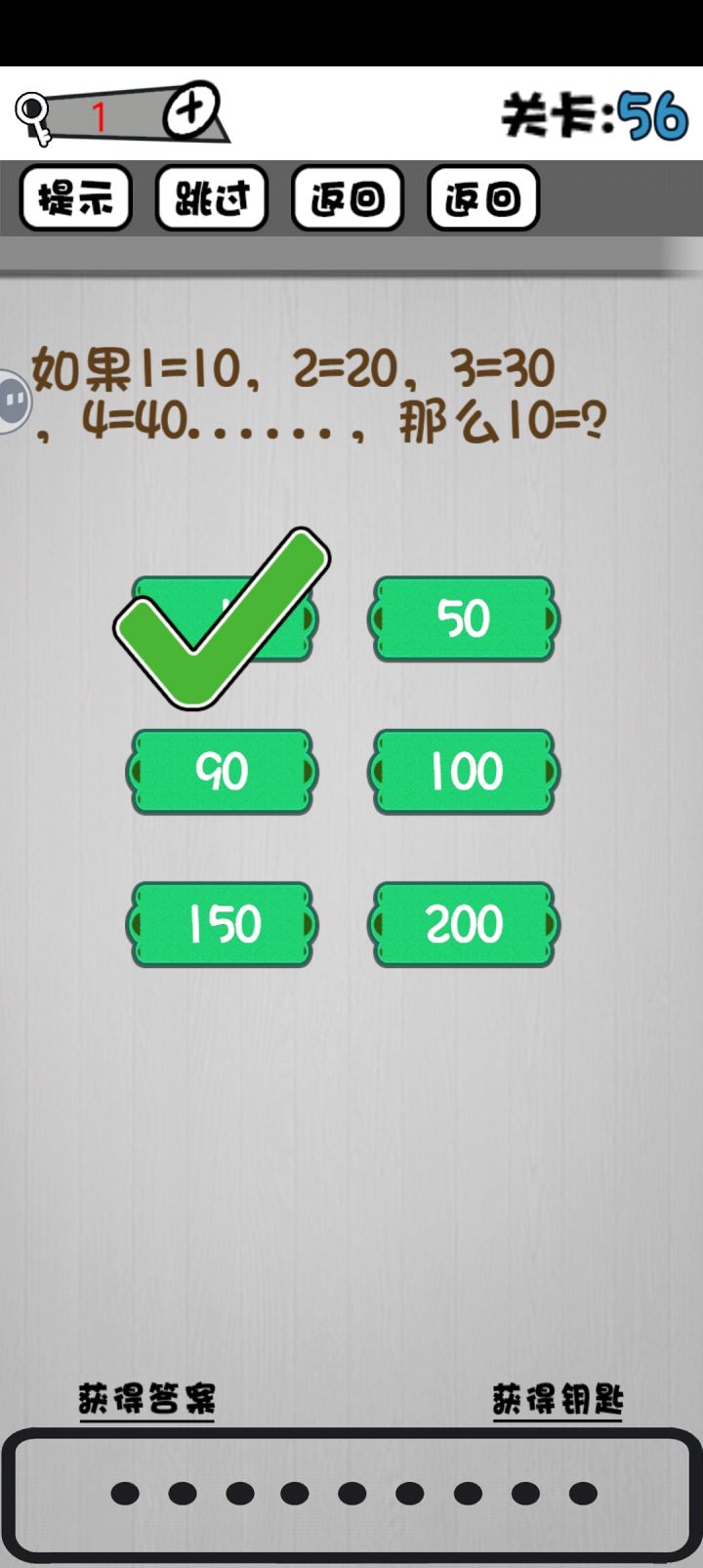Viewport: 703px width, 1568px height.
Task: Select the answer tile labeled 50
Action: tap(464, 618)
